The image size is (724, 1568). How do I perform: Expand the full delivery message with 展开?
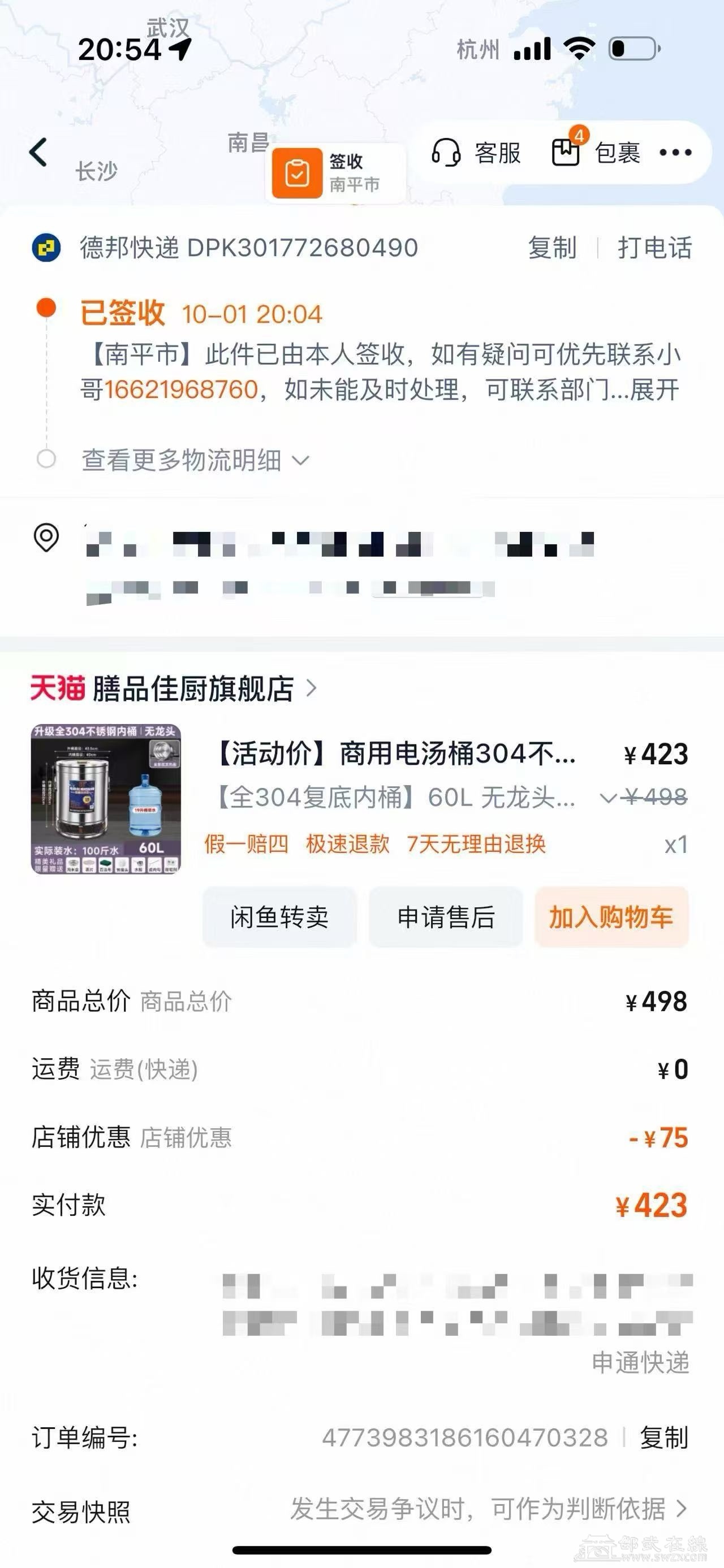click(x=654, y=389)
